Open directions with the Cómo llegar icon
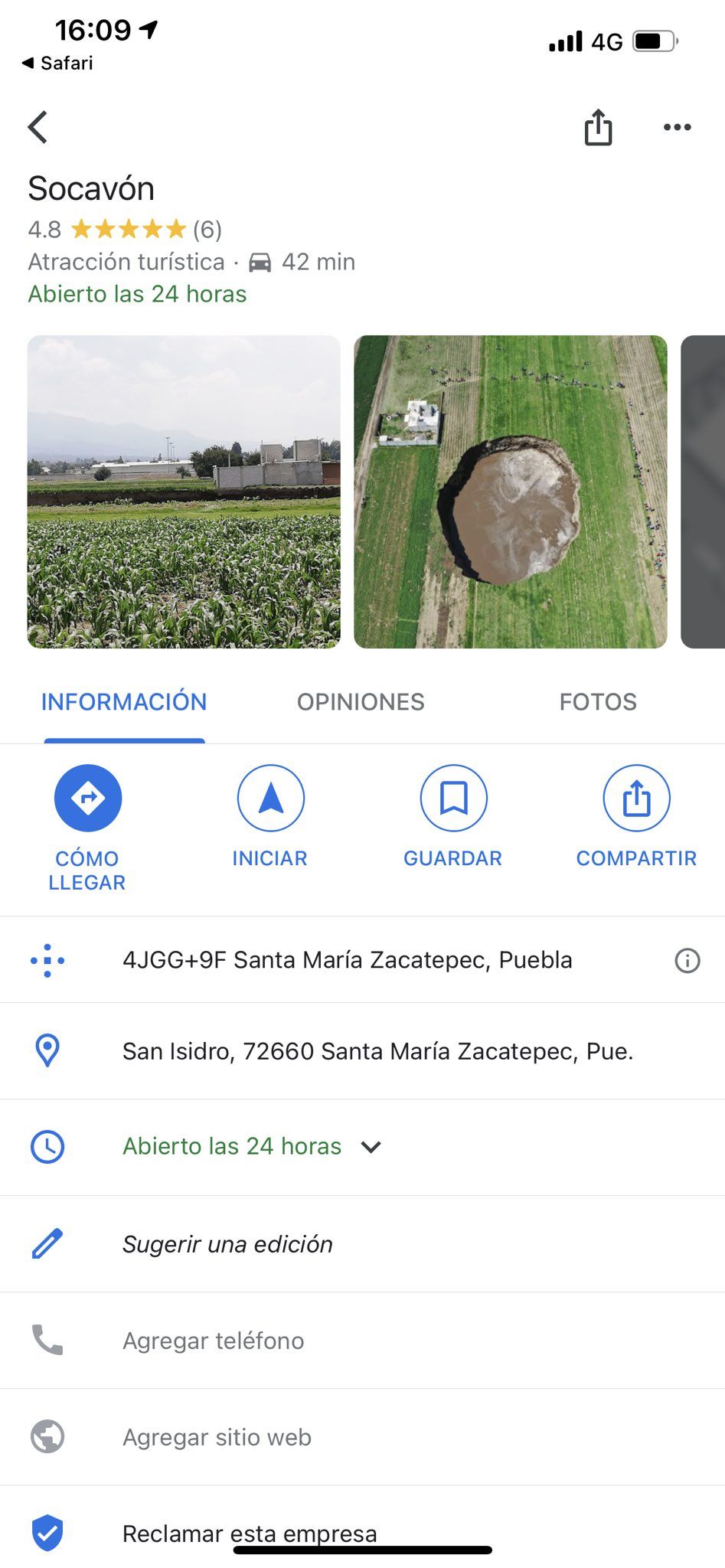This screenshot has width=725, height=1568. click(88, 797)
